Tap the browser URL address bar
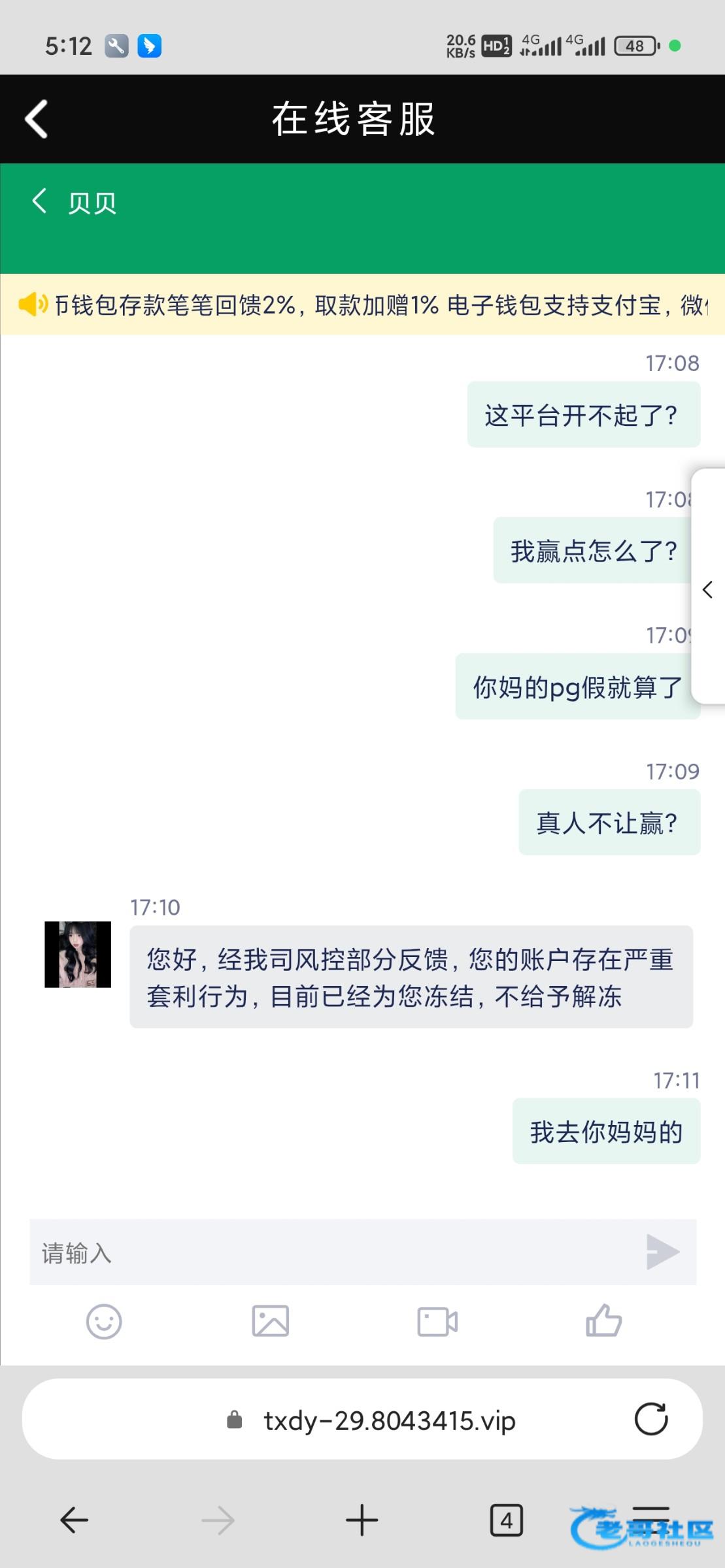725x1568 pixels. tap(362, 1419)
